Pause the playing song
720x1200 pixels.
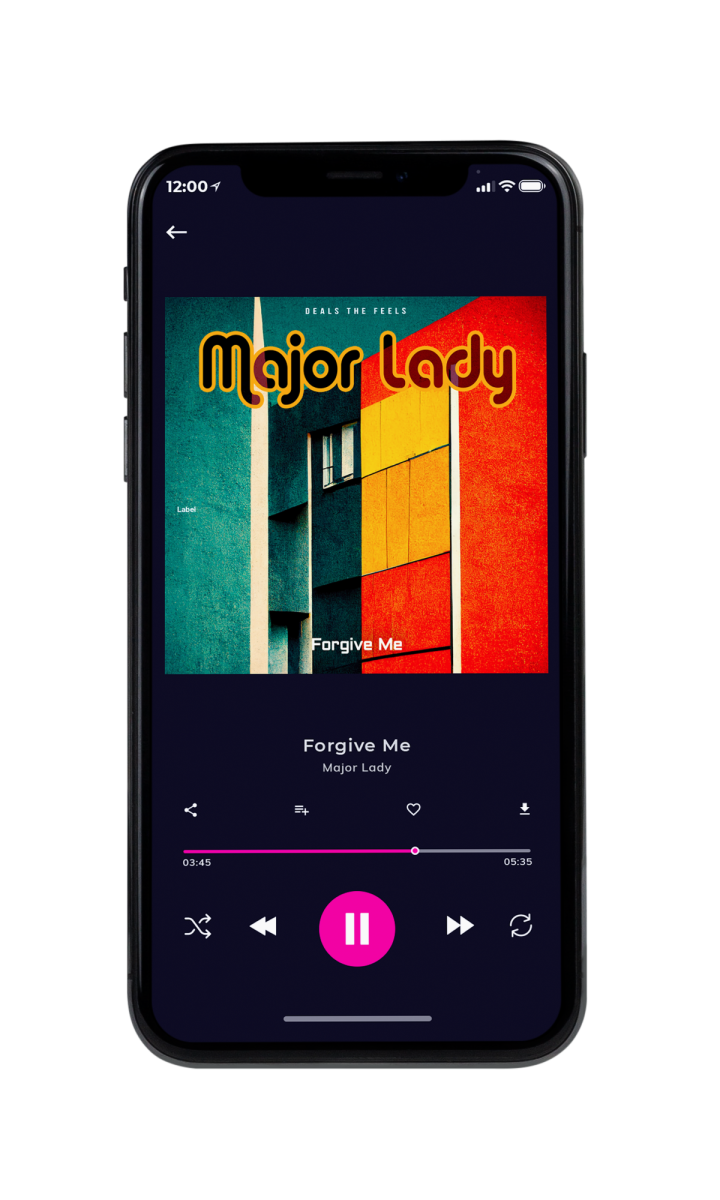tap(357, 929)
